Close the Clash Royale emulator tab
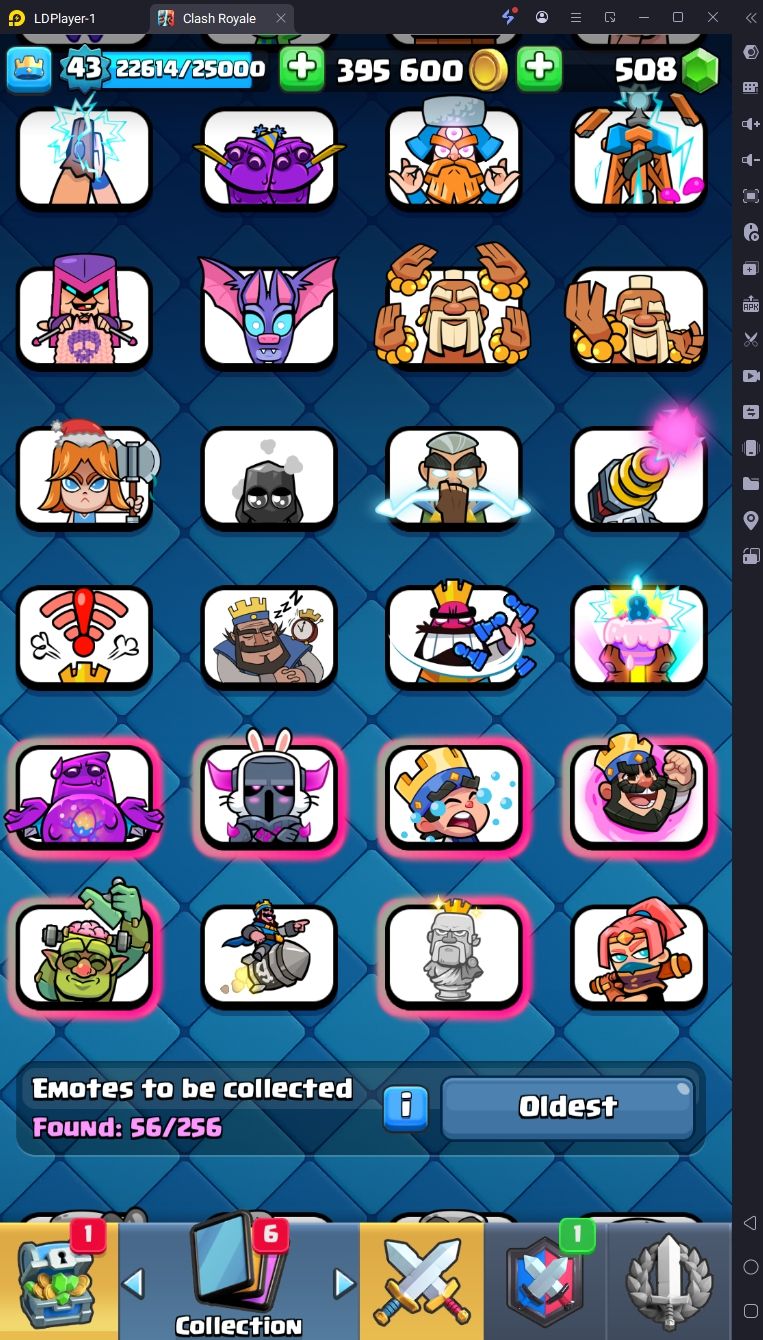Image resolution: width=763 pixels, height=1340 pixels. click(x=281, y=18)
